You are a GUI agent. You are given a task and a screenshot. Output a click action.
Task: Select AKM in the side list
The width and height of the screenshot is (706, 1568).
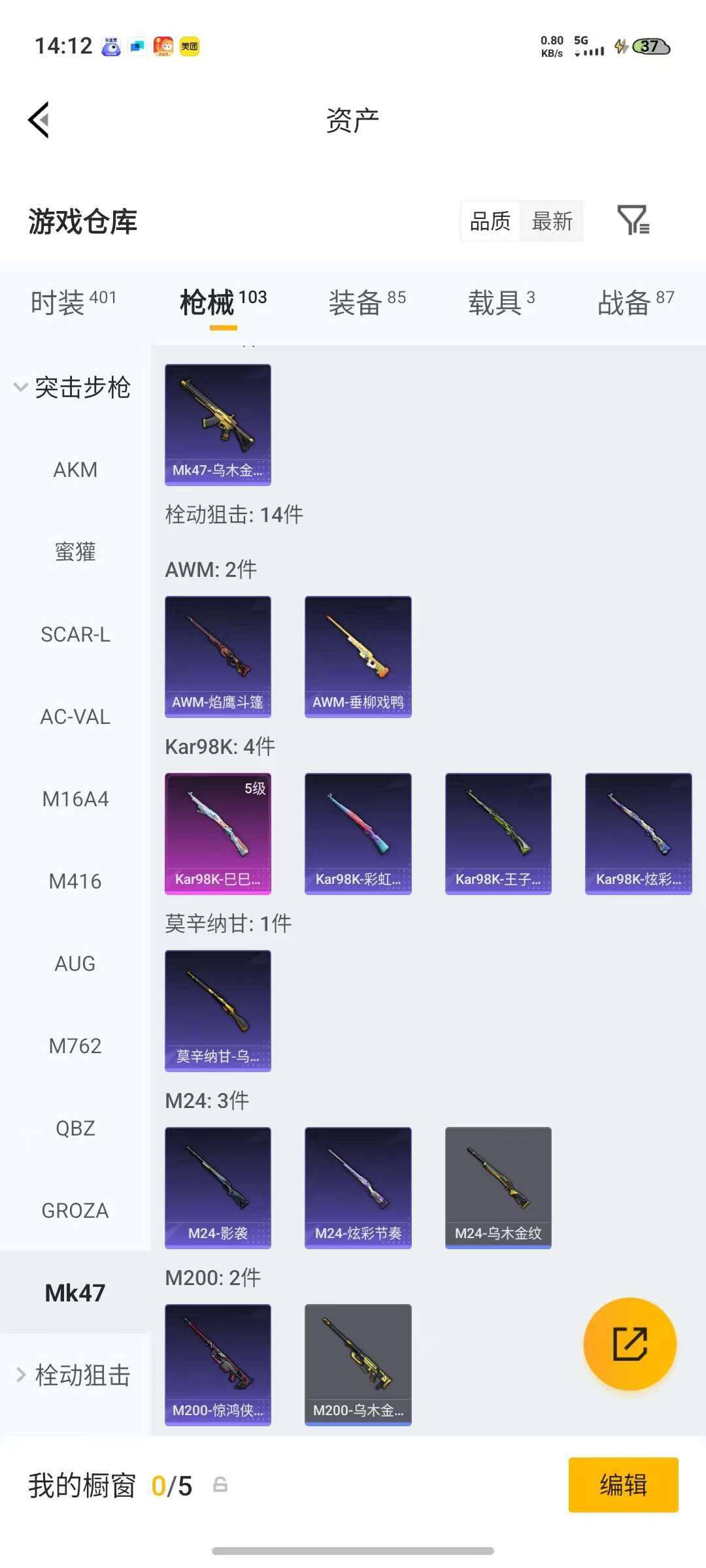pos(75,470)
